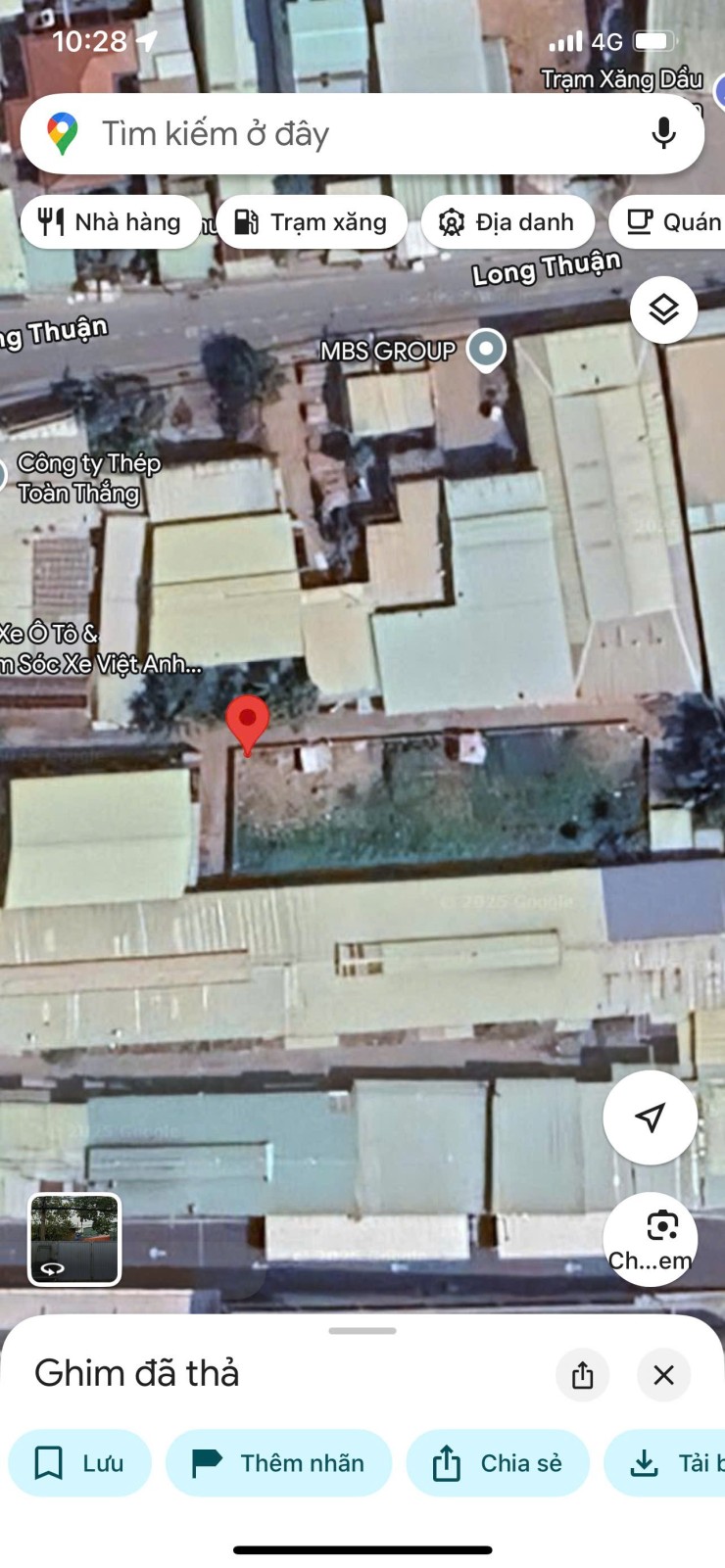Filter by 'Địa danh' chip
This screenshot has width=725, height=1568.
507,222
